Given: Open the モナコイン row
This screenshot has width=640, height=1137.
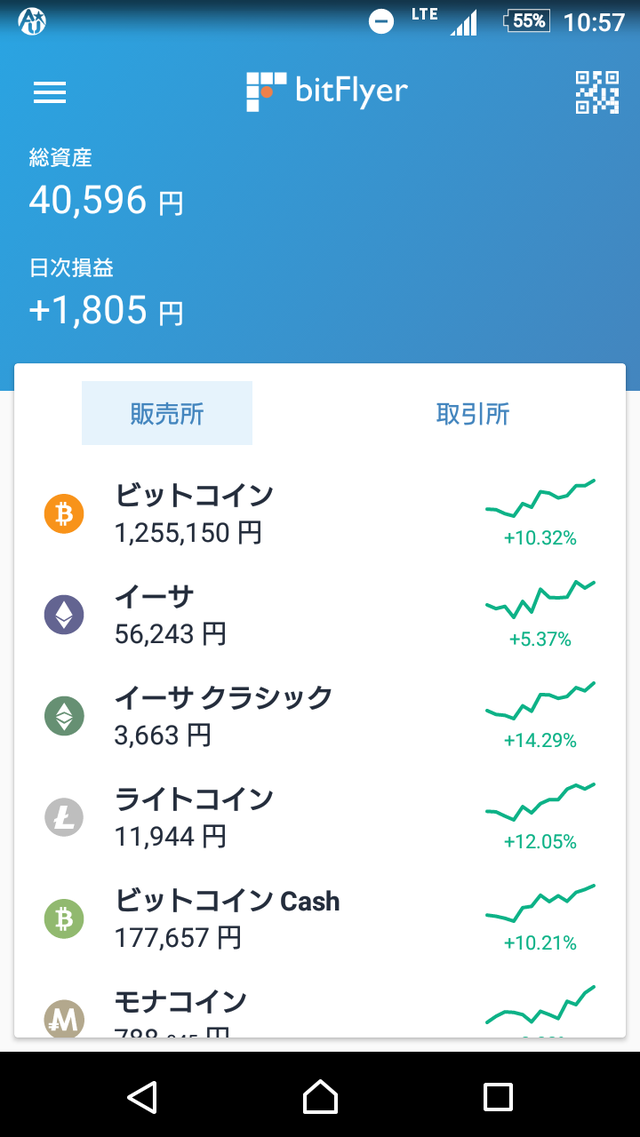Looking at the screenshot, I should pos(320,1004).
